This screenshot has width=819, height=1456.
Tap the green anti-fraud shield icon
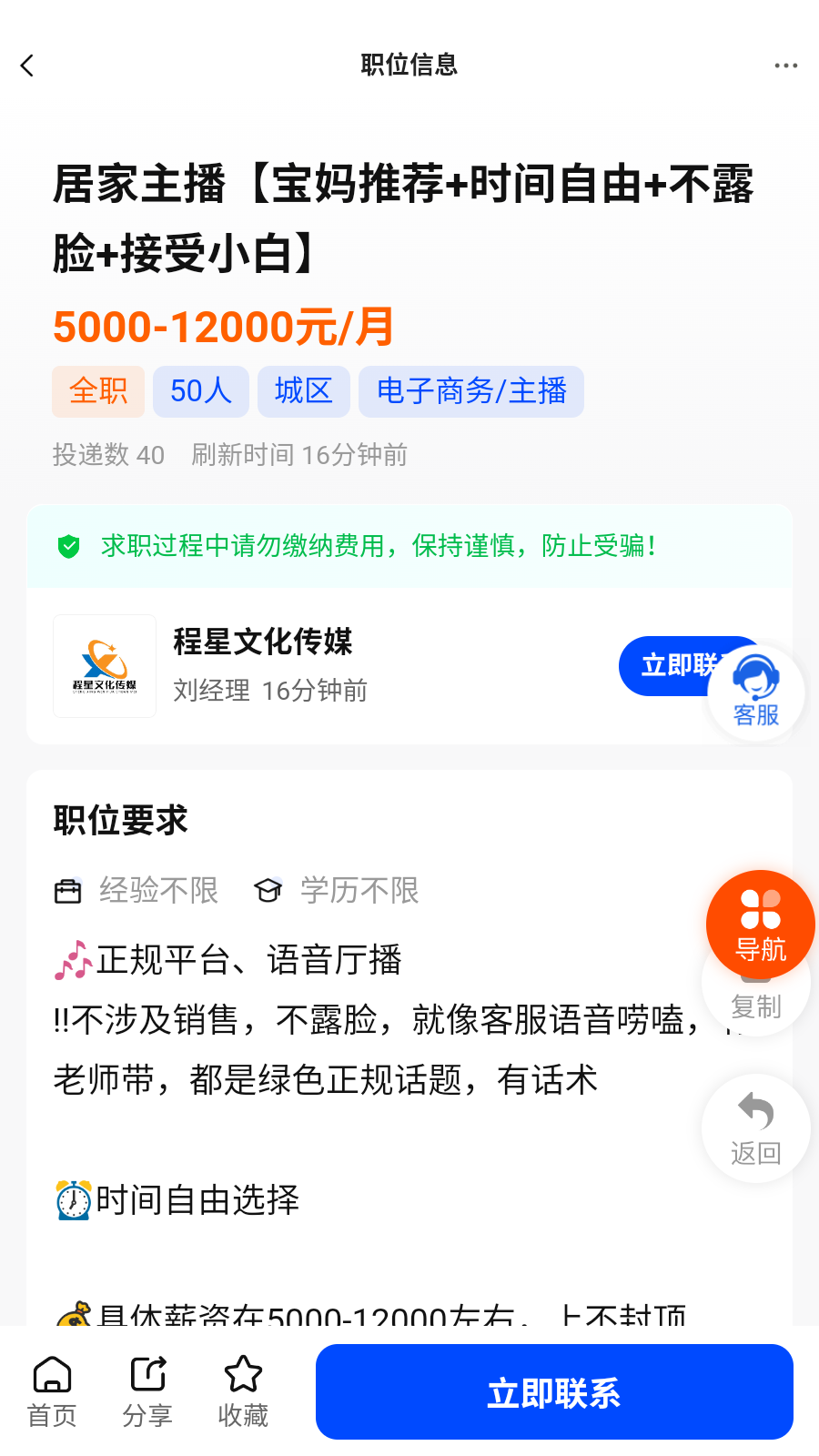(x=69, y=546)
